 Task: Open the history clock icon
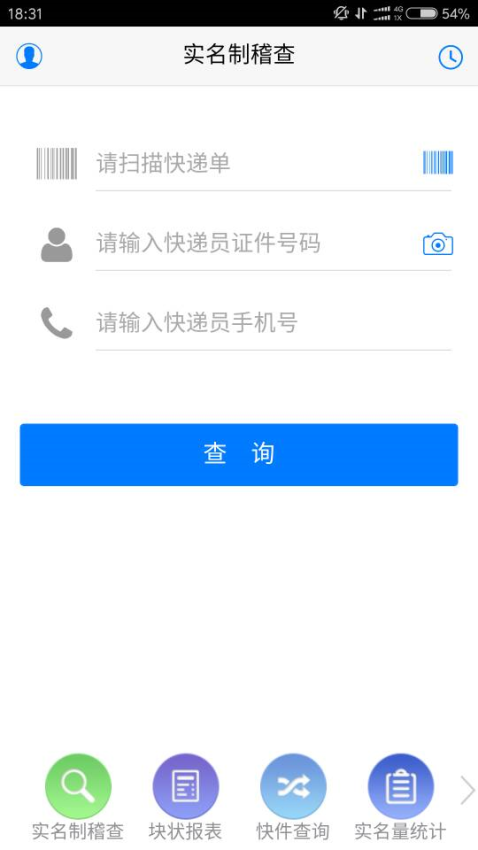[x=450, y=57]
